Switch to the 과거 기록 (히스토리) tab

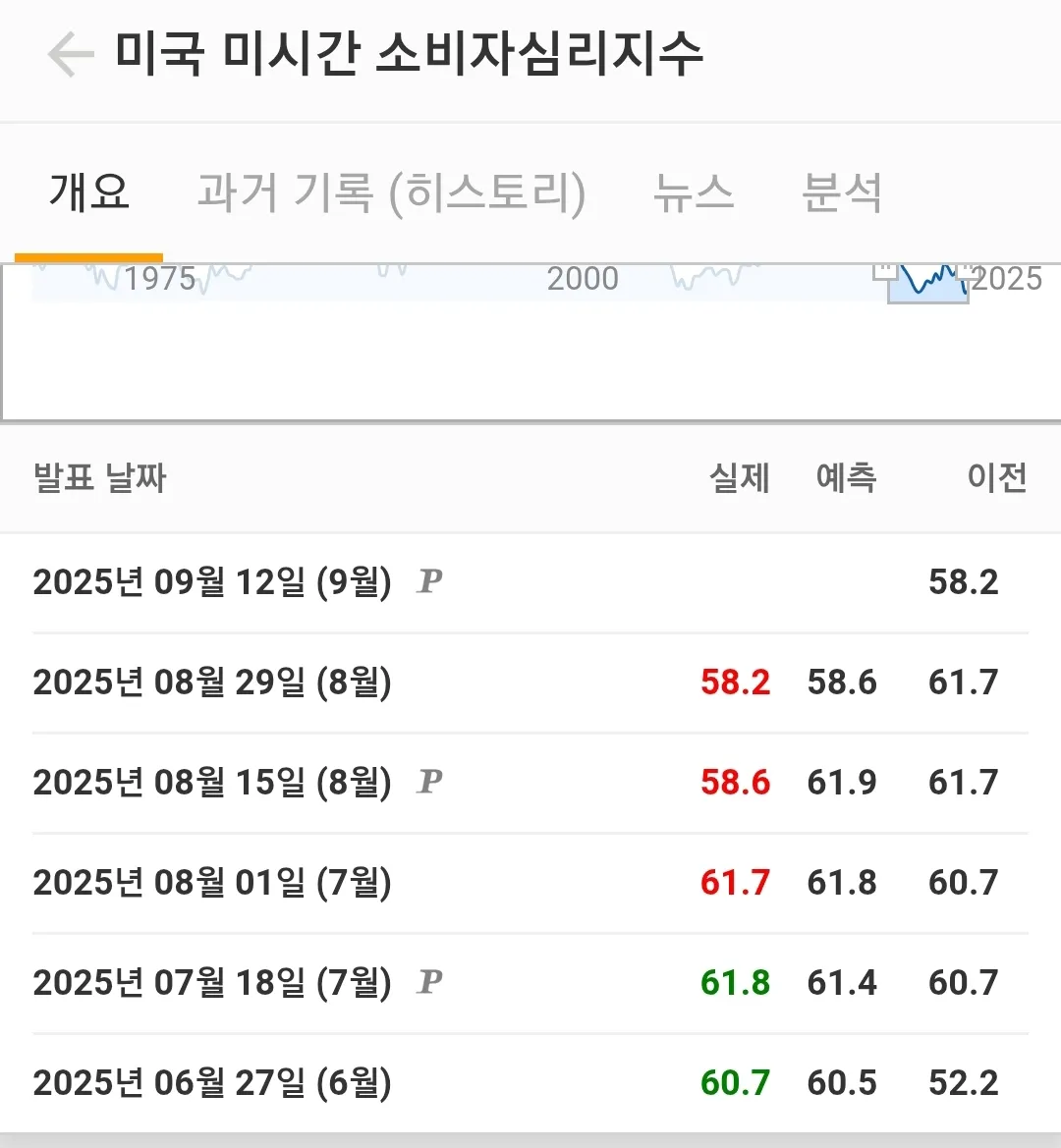pyautogui.click(x=391, y=191)
